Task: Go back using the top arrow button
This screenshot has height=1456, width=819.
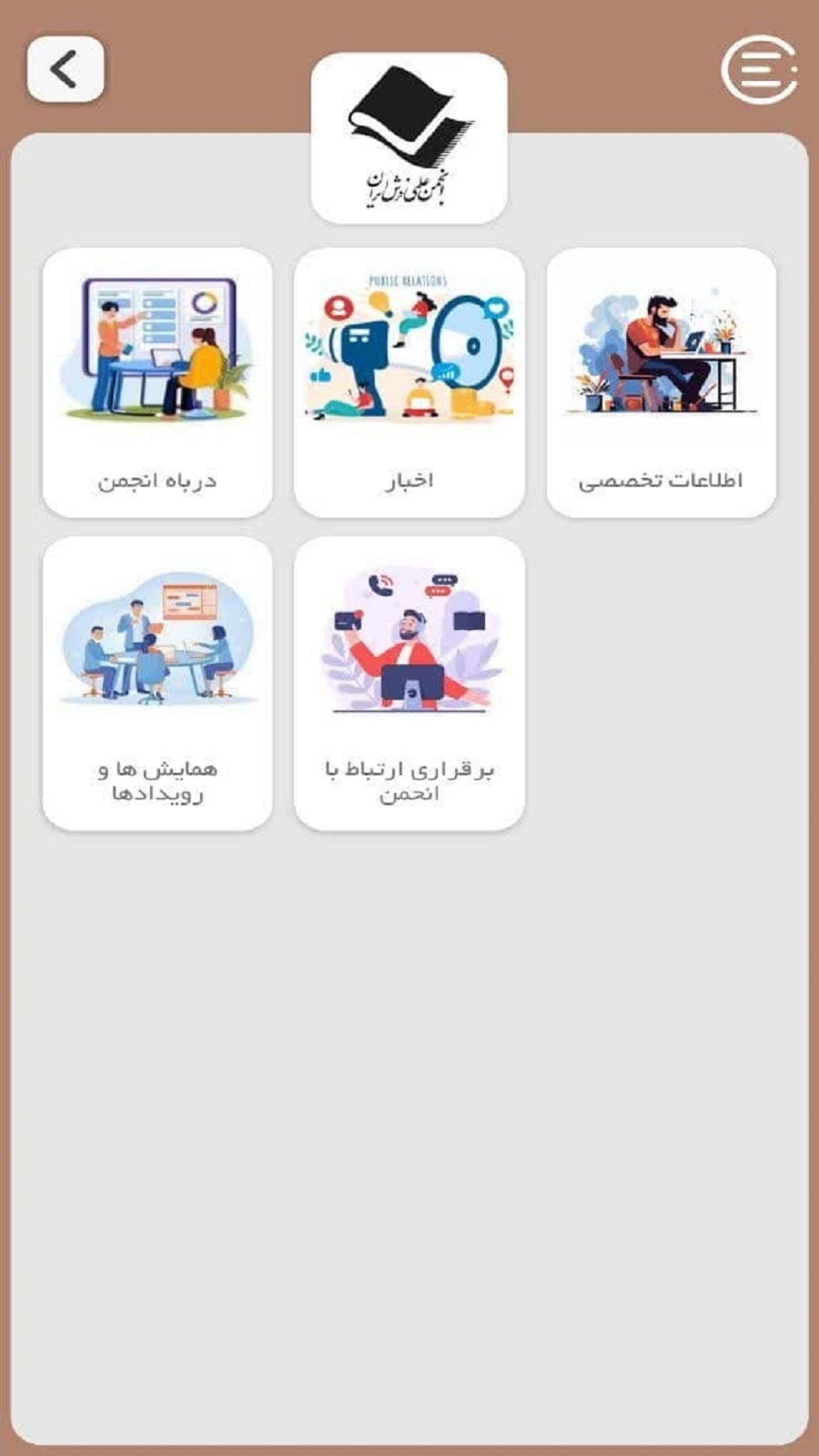Action: click(66, 69)
